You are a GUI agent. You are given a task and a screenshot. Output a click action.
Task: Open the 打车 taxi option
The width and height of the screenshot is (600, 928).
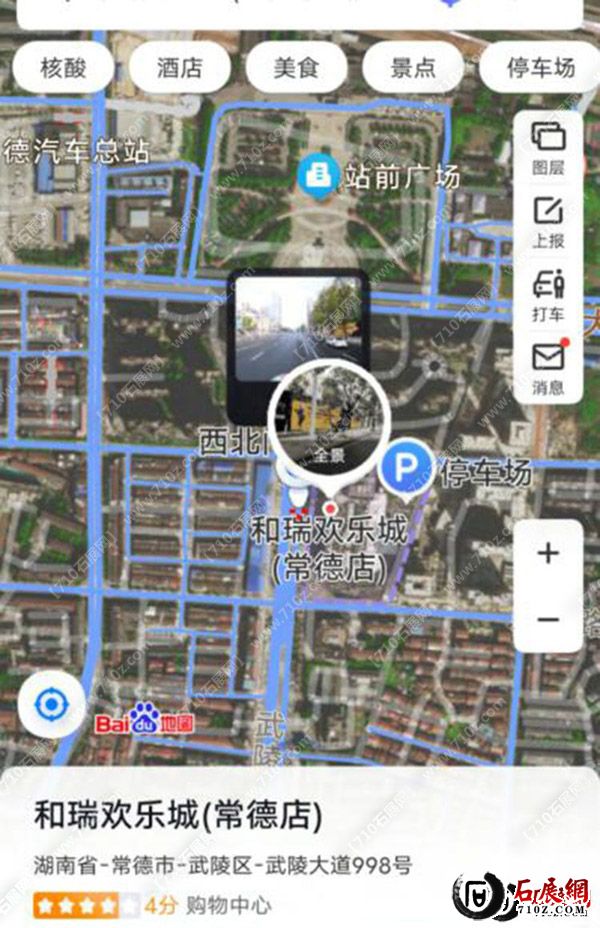click(548, 296)
